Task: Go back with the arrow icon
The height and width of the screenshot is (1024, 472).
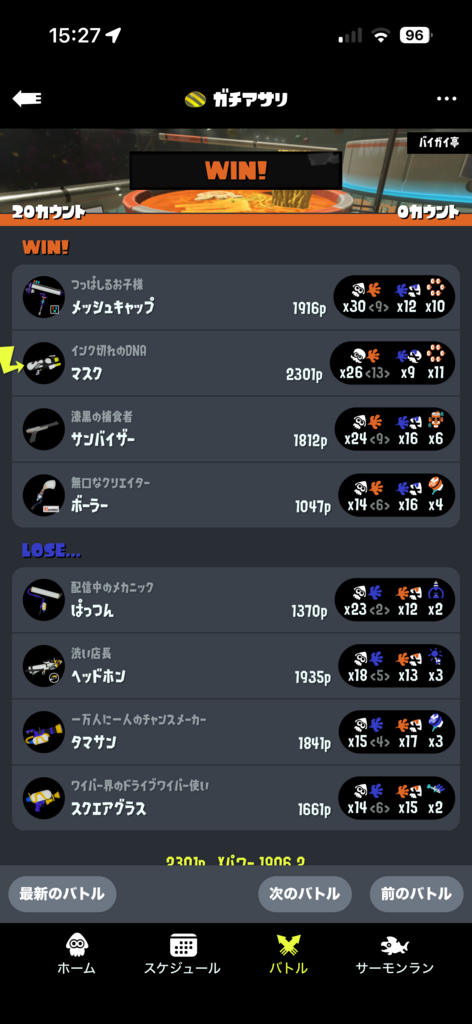Action: pyautogui.click(x=27, y=99)
